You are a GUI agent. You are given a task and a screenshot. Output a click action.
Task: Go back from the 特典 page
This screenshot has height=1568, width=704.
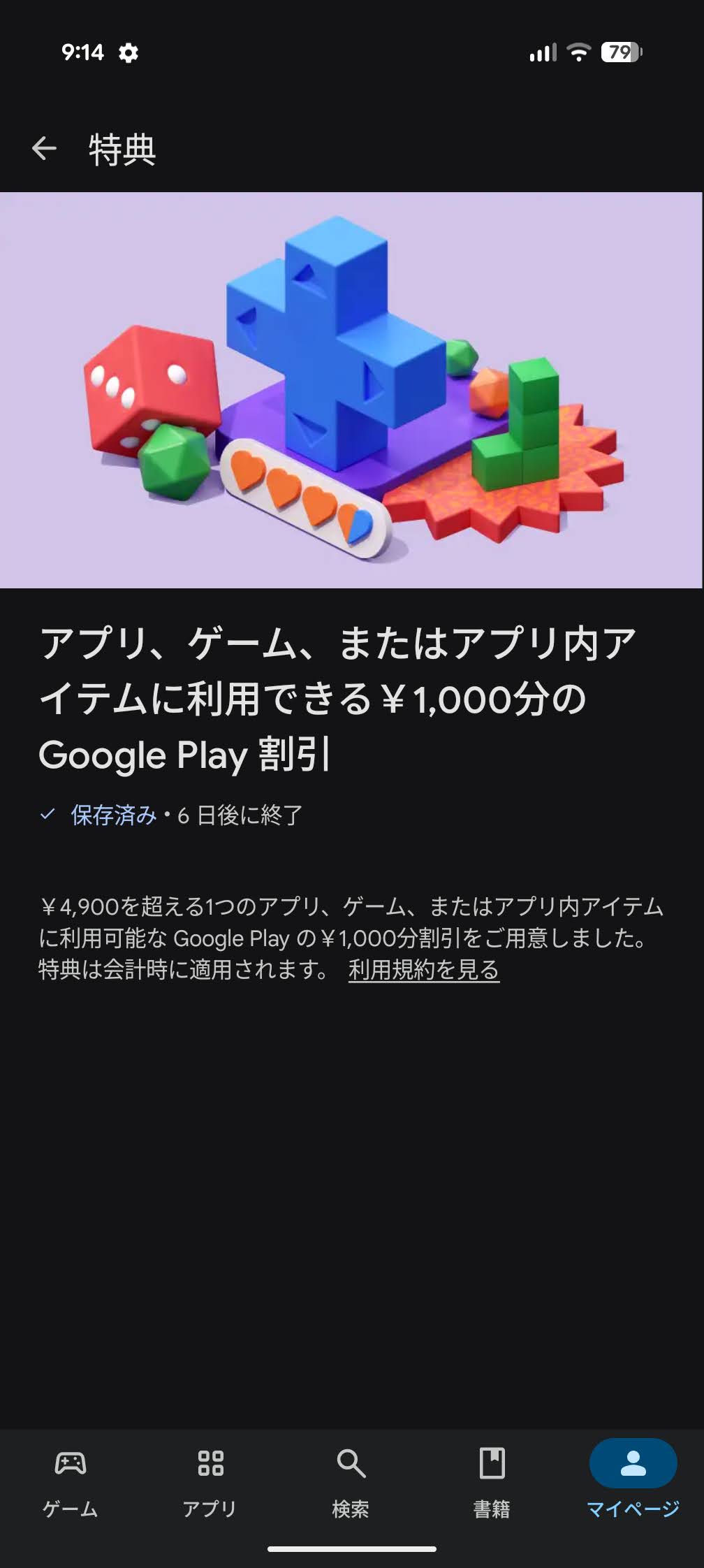pos(44,148)
